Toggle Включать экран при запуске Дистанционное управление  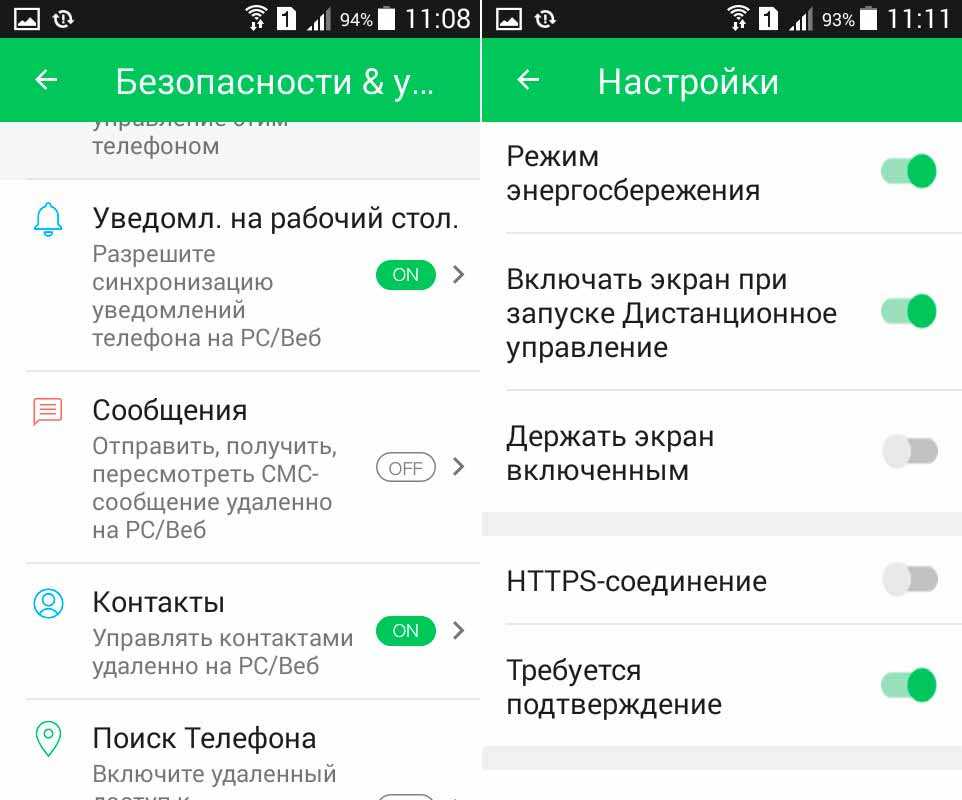pos(909,312)
